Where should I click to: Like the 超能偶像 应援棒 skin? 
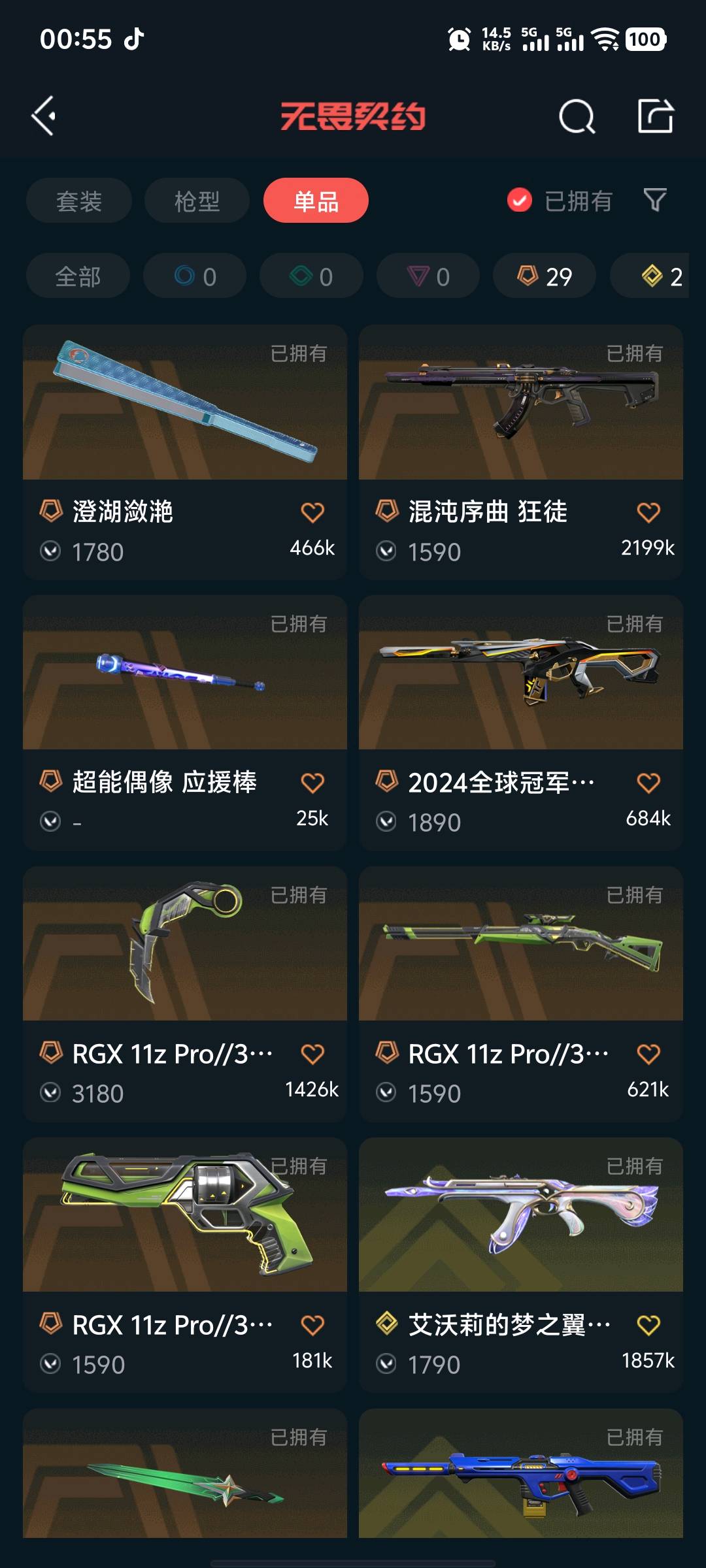click(x=312, y=783)
